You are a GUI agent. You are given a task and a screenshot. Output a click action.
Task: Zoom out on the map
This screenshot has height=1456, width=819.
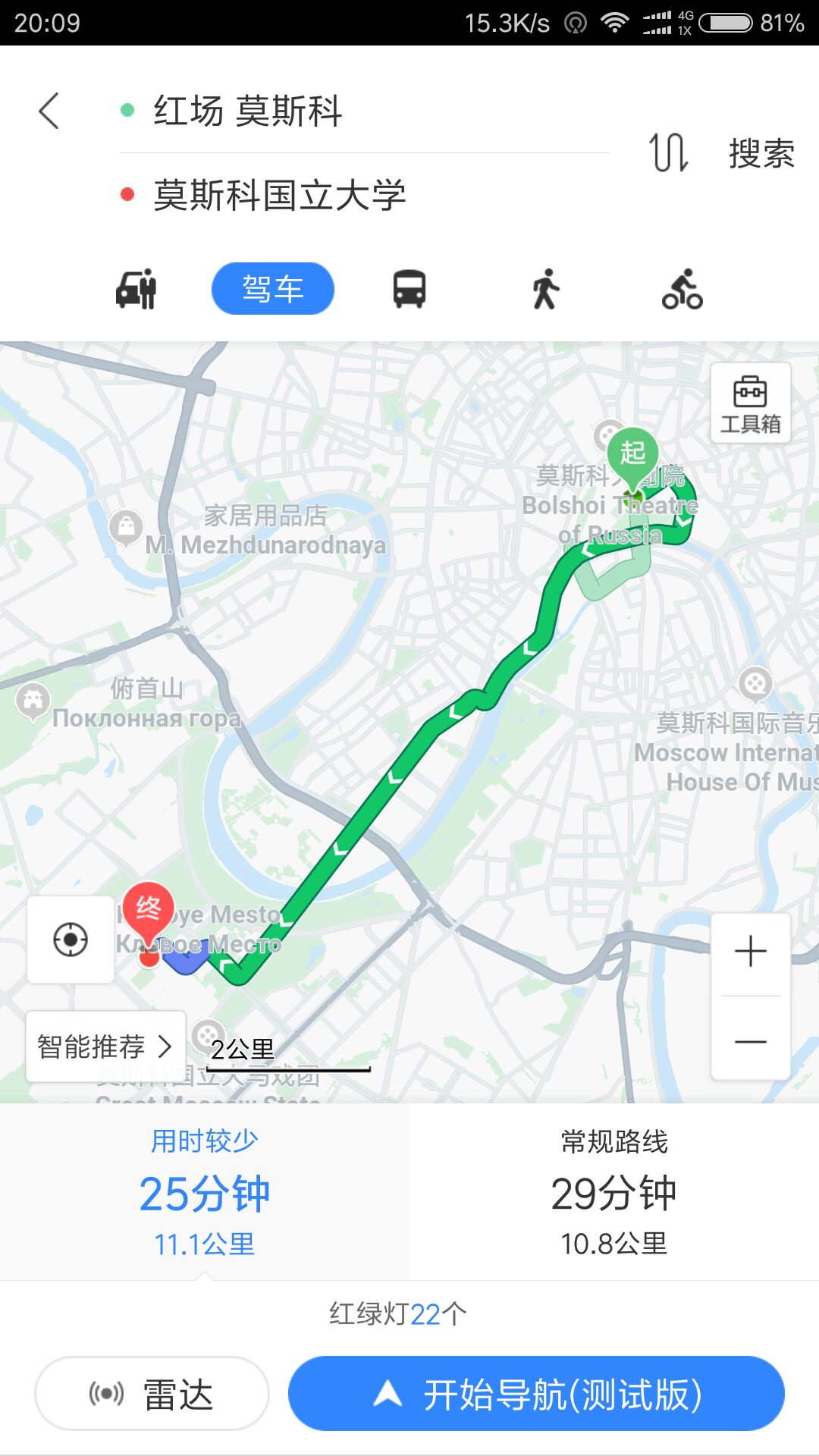click(x=751, y=1041)
